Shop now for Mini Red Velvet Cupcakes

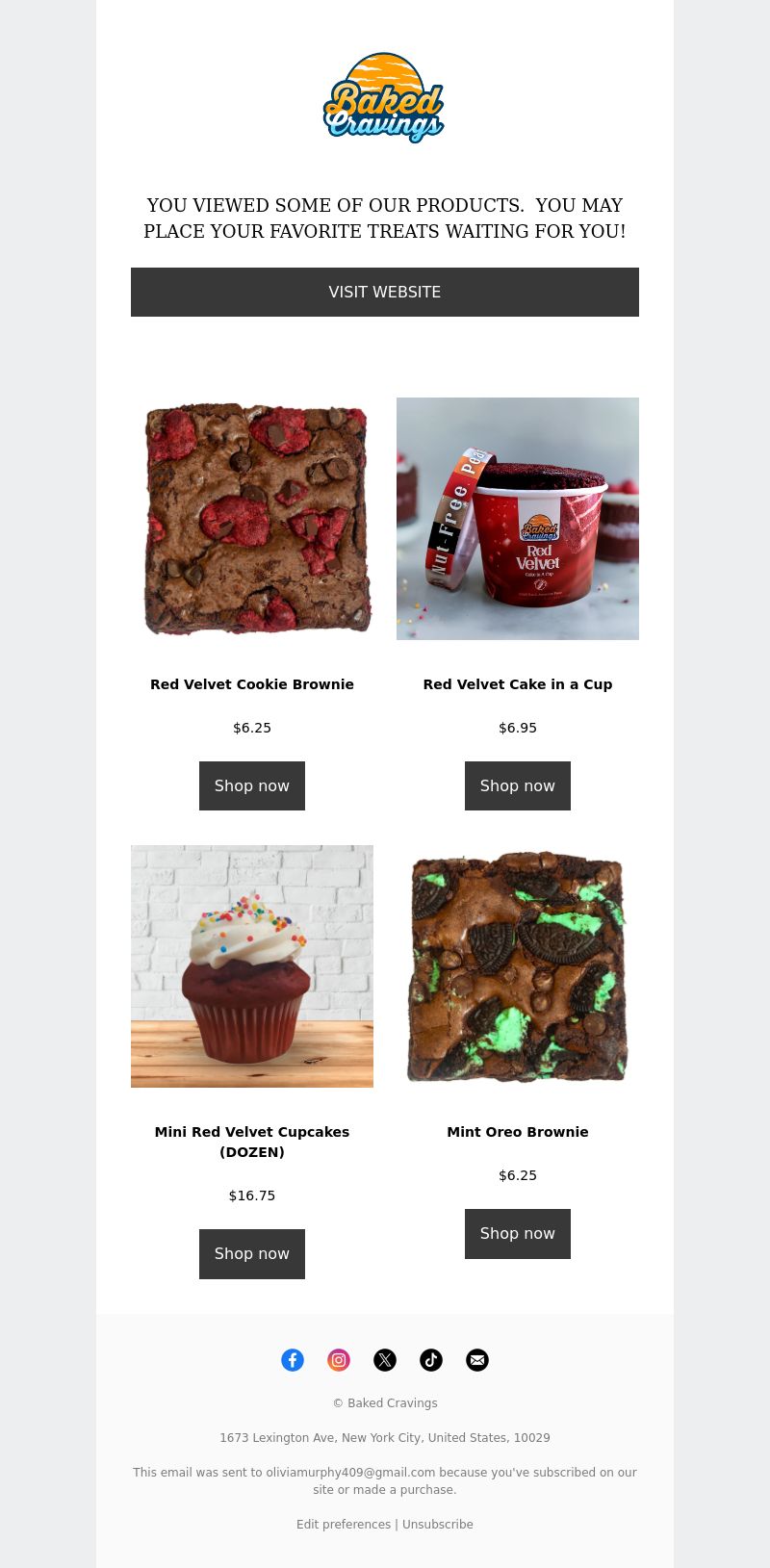(252, 1253)
